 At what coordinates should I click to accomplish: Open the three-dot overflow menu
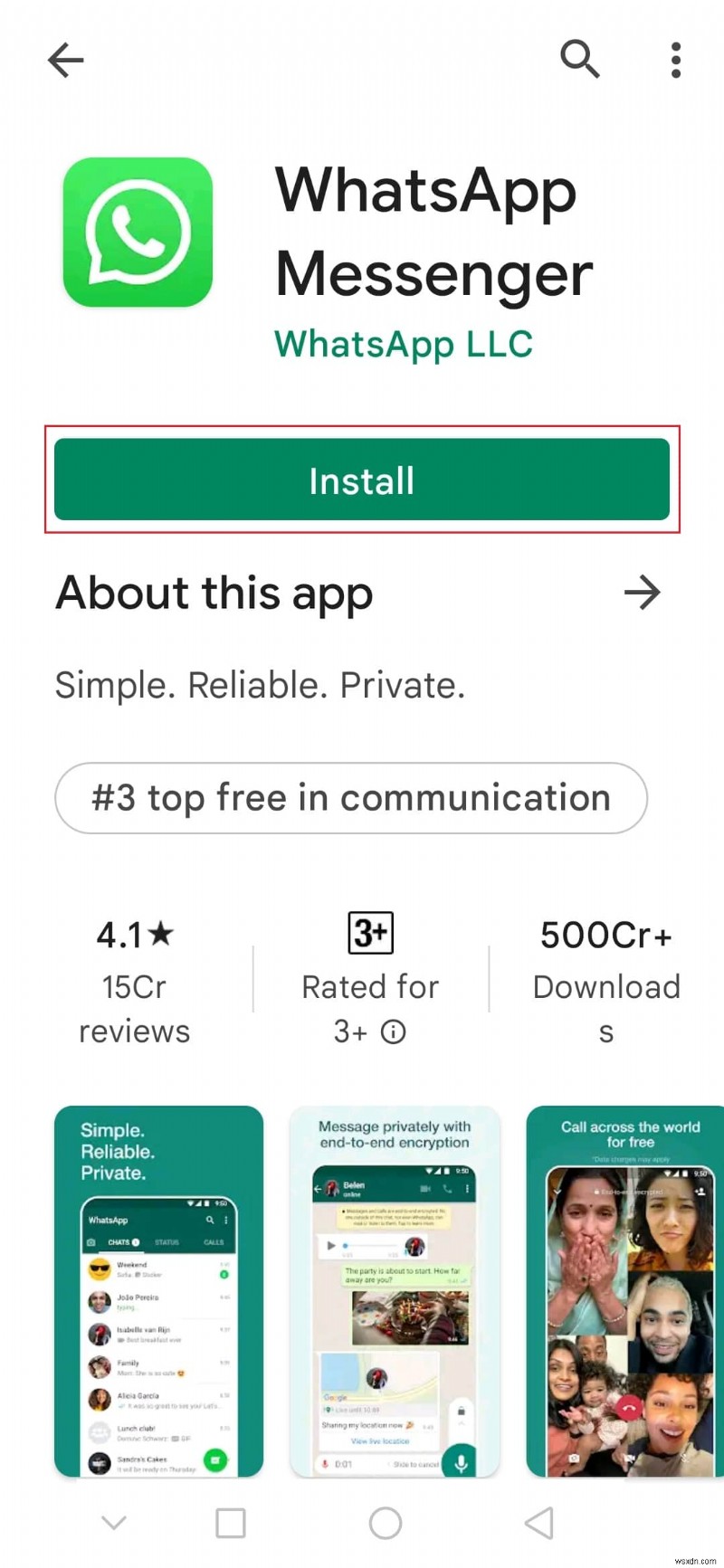pos(675,60)
